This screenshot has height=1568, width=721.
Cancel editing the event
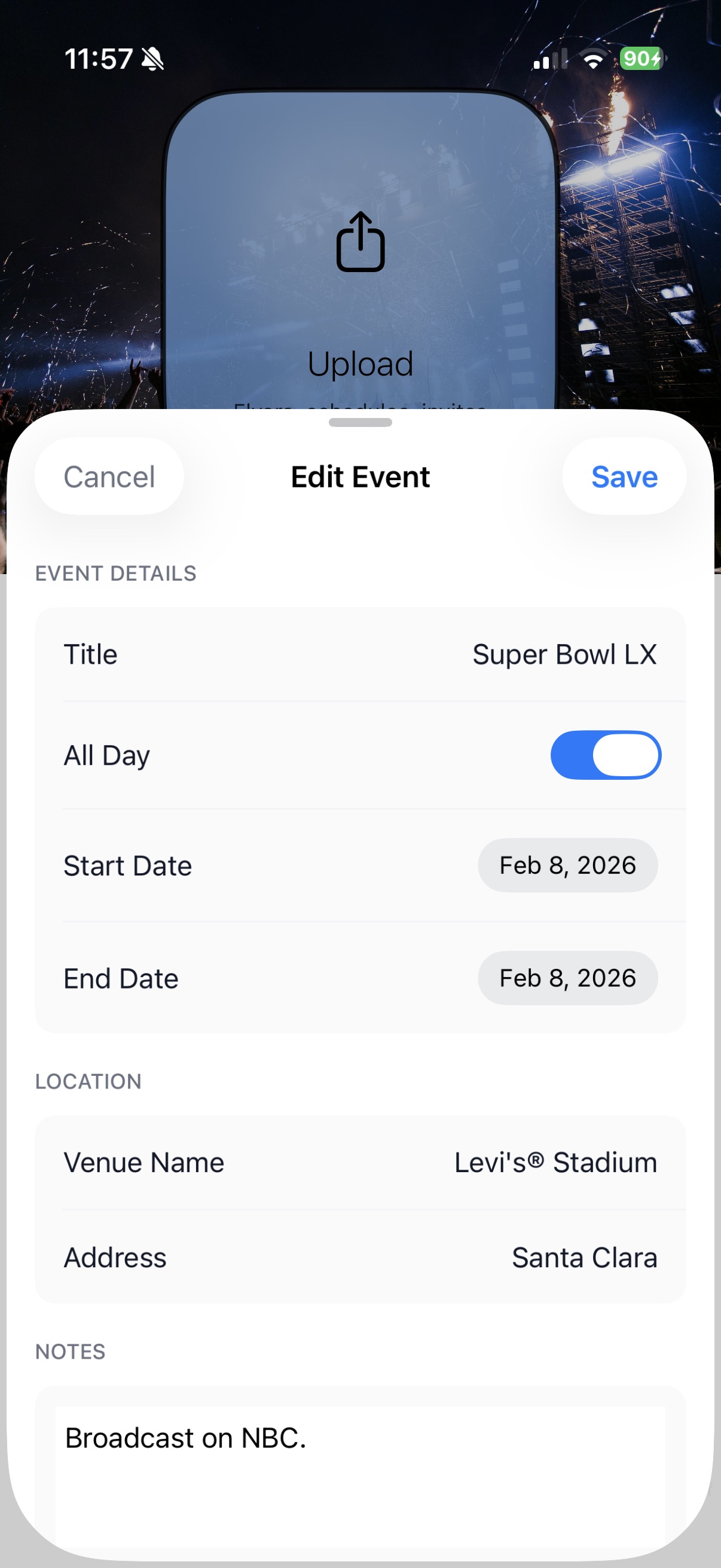(x=109, y=477)
